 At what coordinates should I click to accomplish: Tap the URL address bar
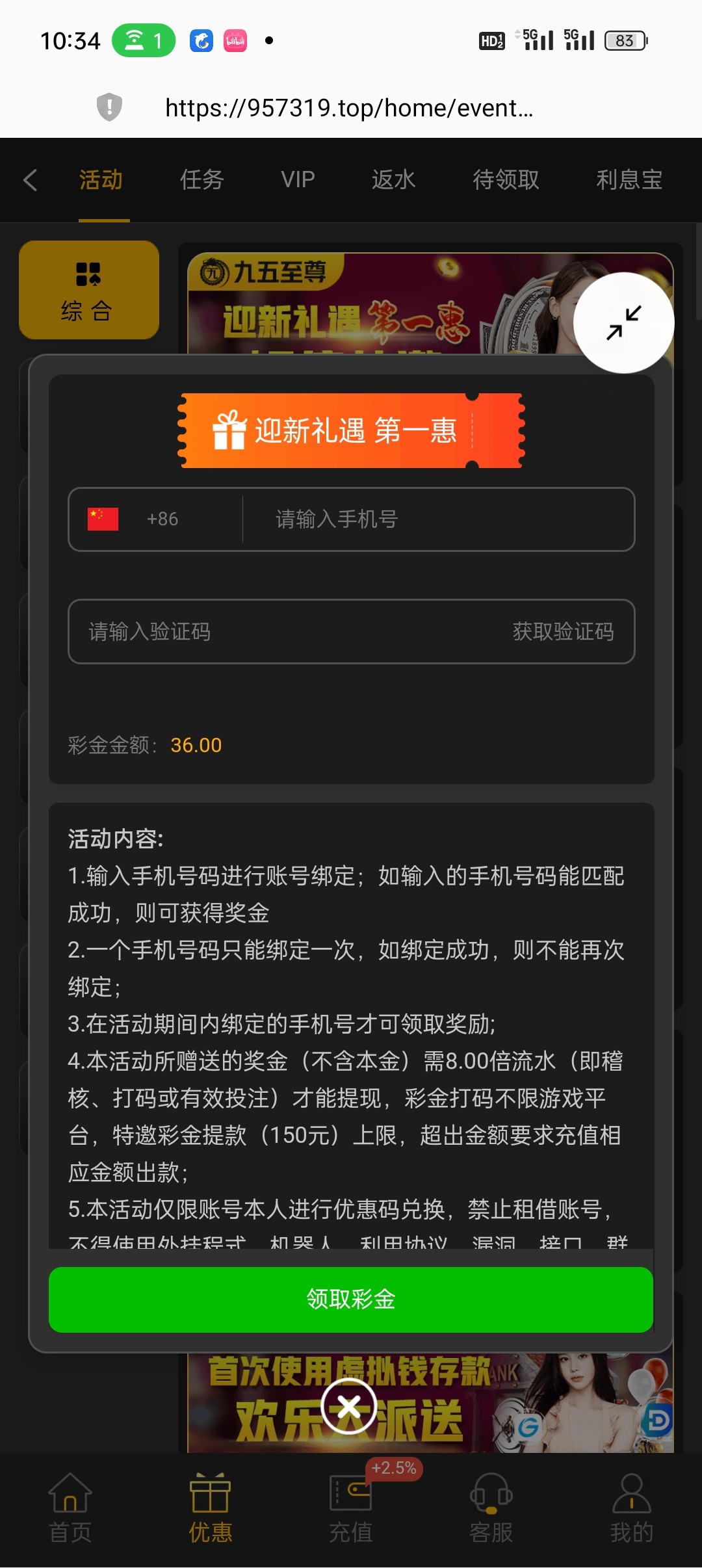click(x=349, y=108)
